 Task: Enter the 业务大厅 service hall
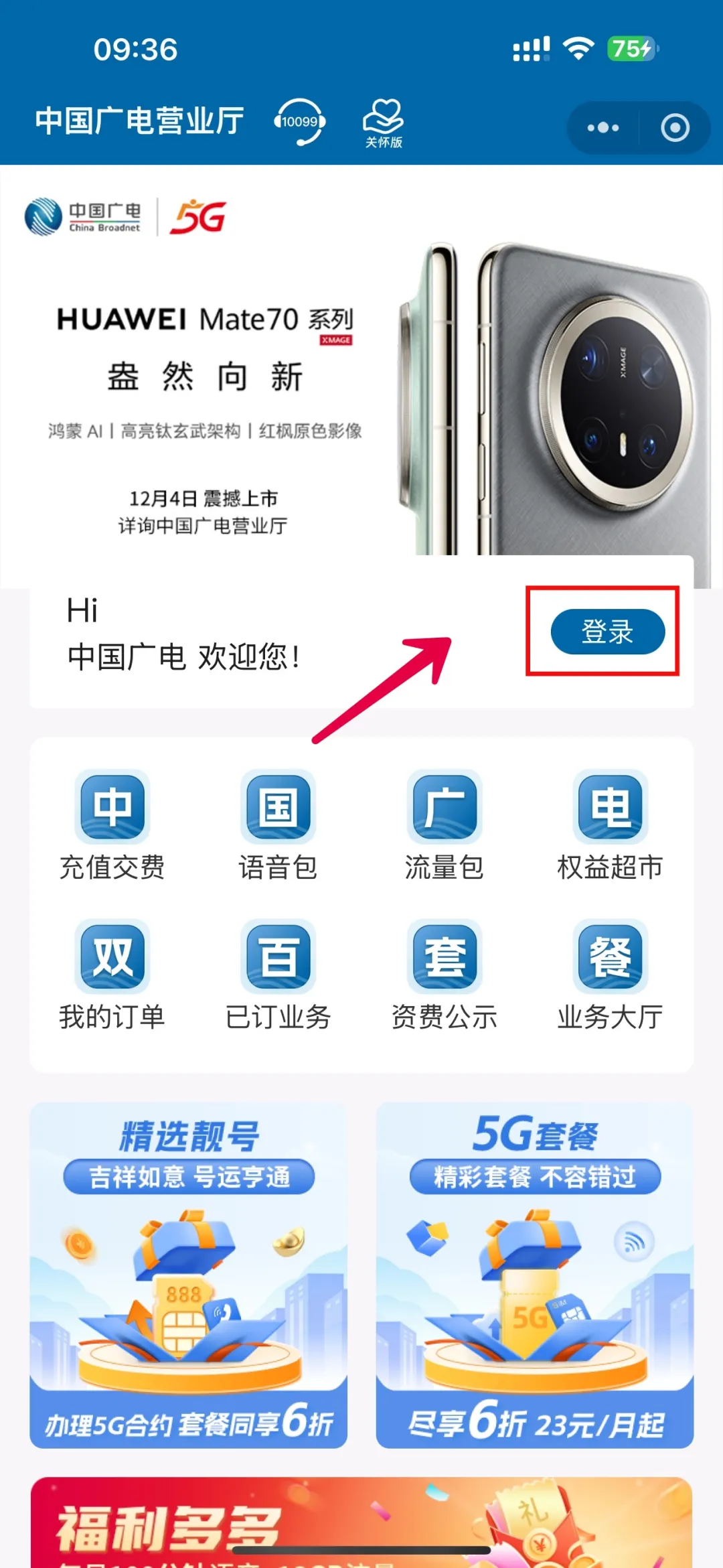tap(610, 975)
